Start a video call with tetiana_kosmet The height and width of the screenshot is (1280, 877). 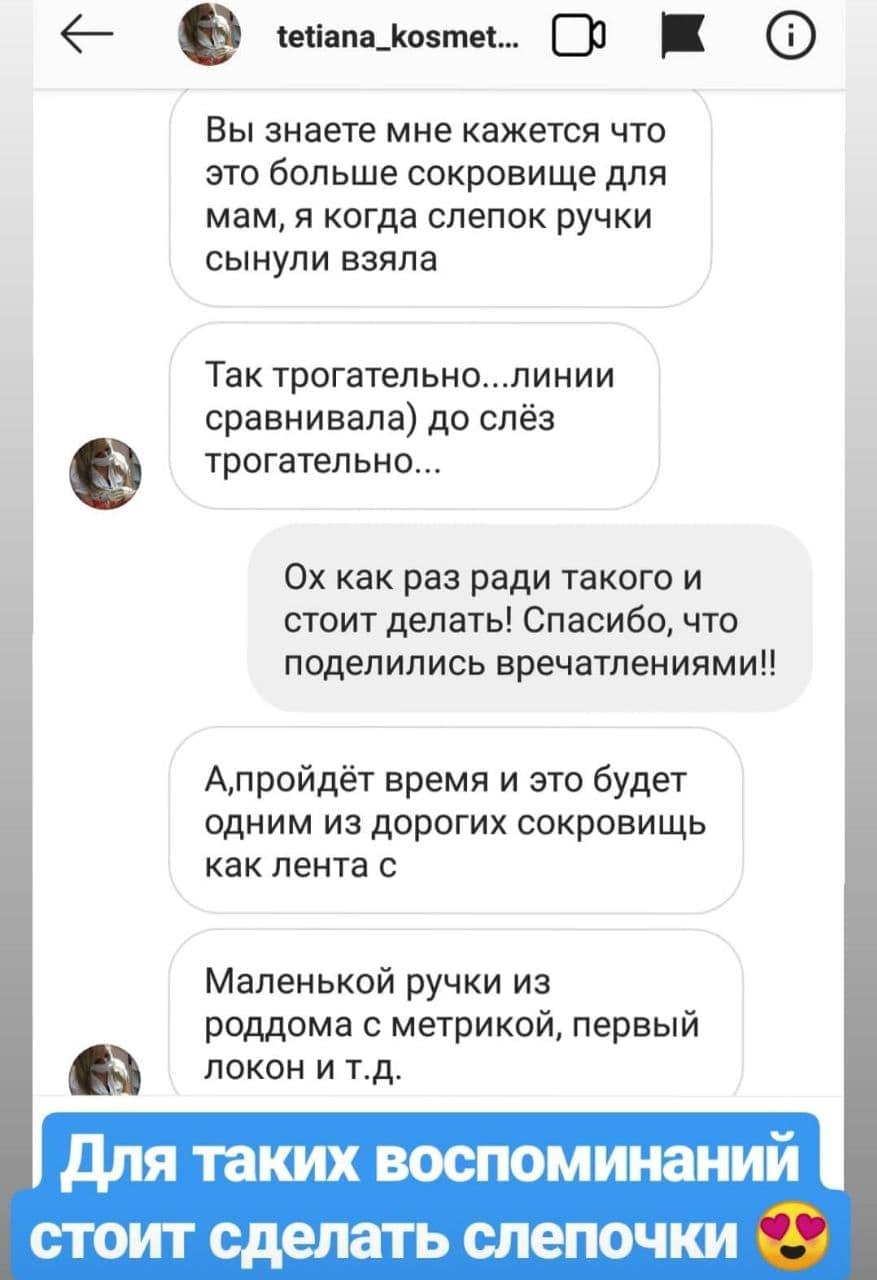point(577,34)
